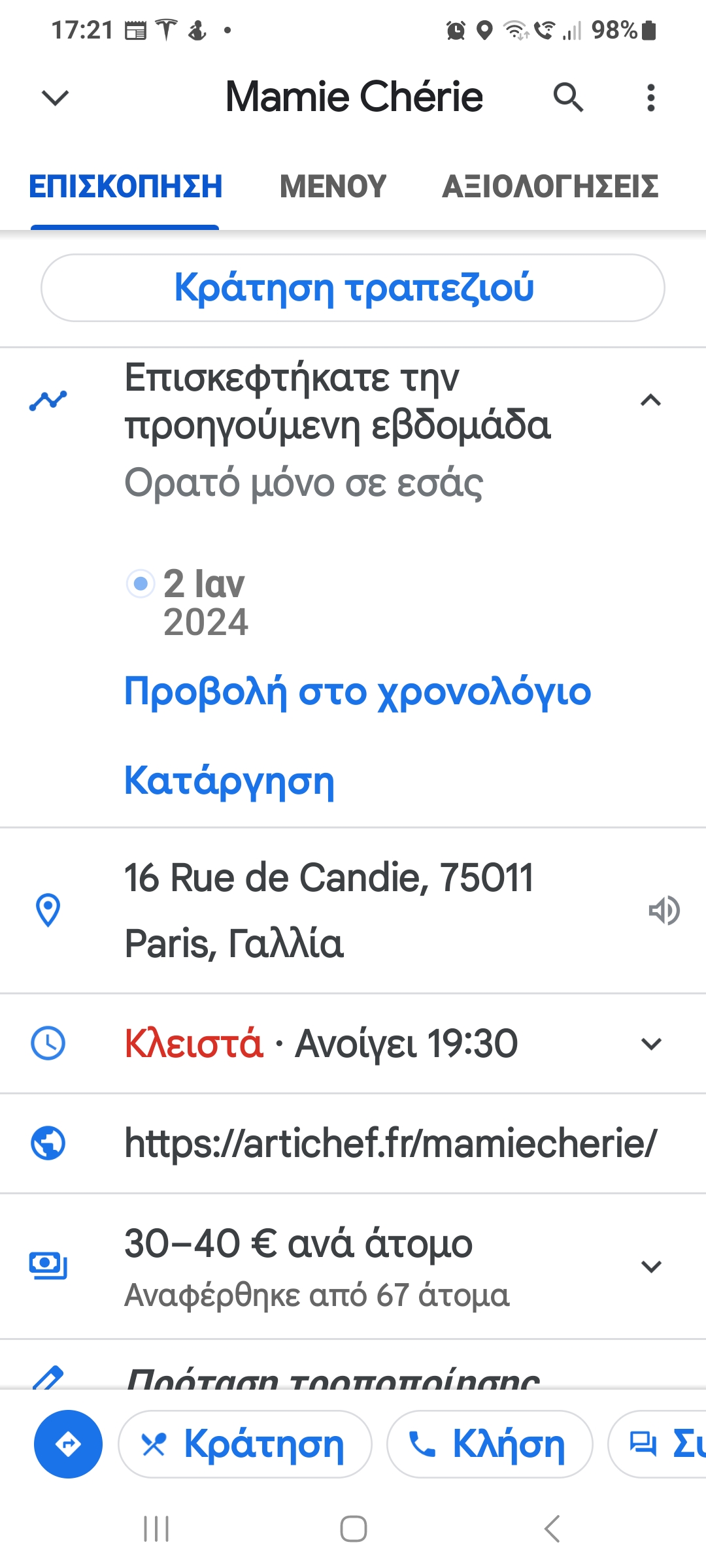Switch to the ΜΕΝΟΥ tab
Viewport: 706px width, 1568px height.
(x=333, y=187)
